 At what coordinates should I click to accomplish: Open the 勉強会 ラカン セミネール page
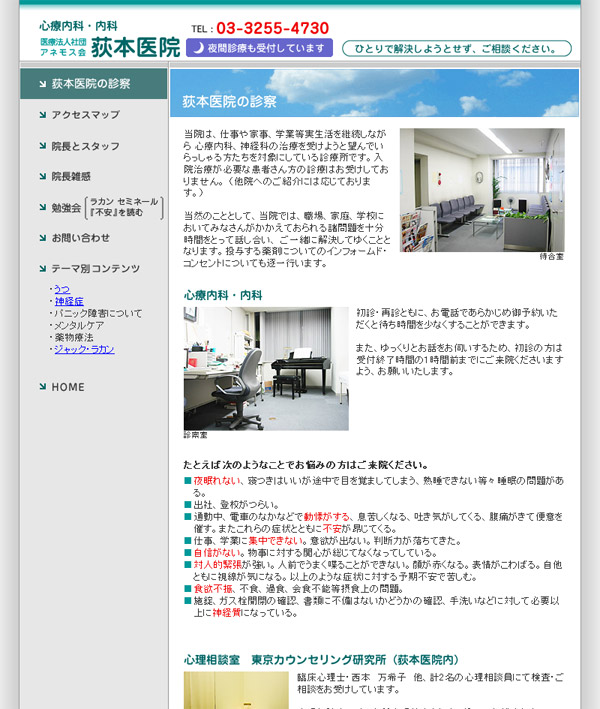pyautogui.click(x=105, y=207)
